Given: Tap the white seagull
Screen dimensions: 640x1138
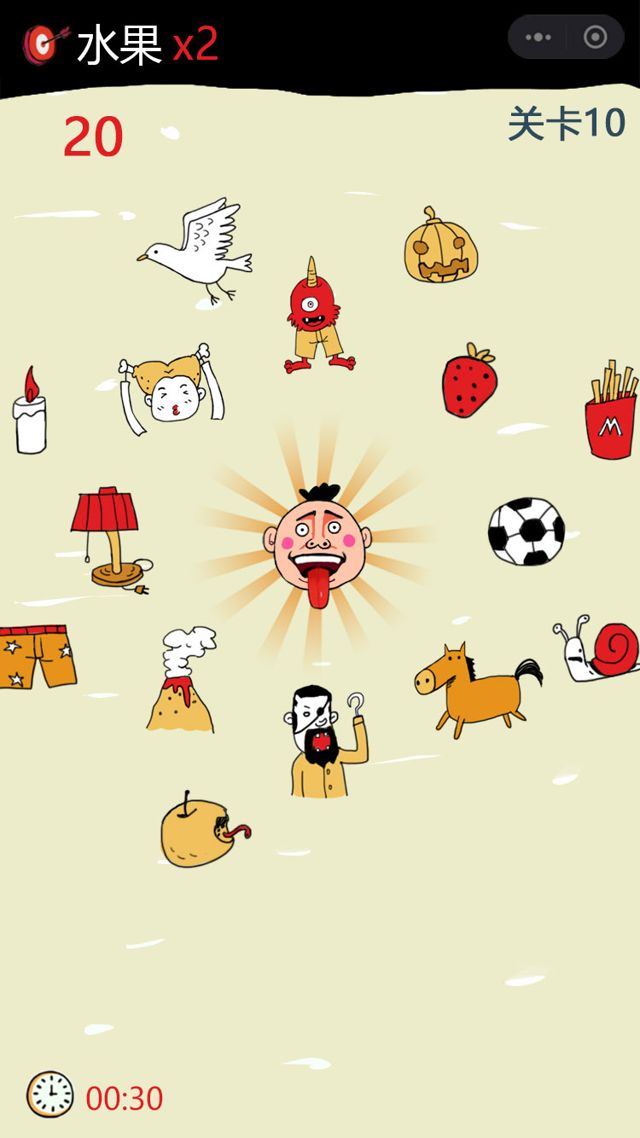Looking at the screenshot, I should pos(199,246).
